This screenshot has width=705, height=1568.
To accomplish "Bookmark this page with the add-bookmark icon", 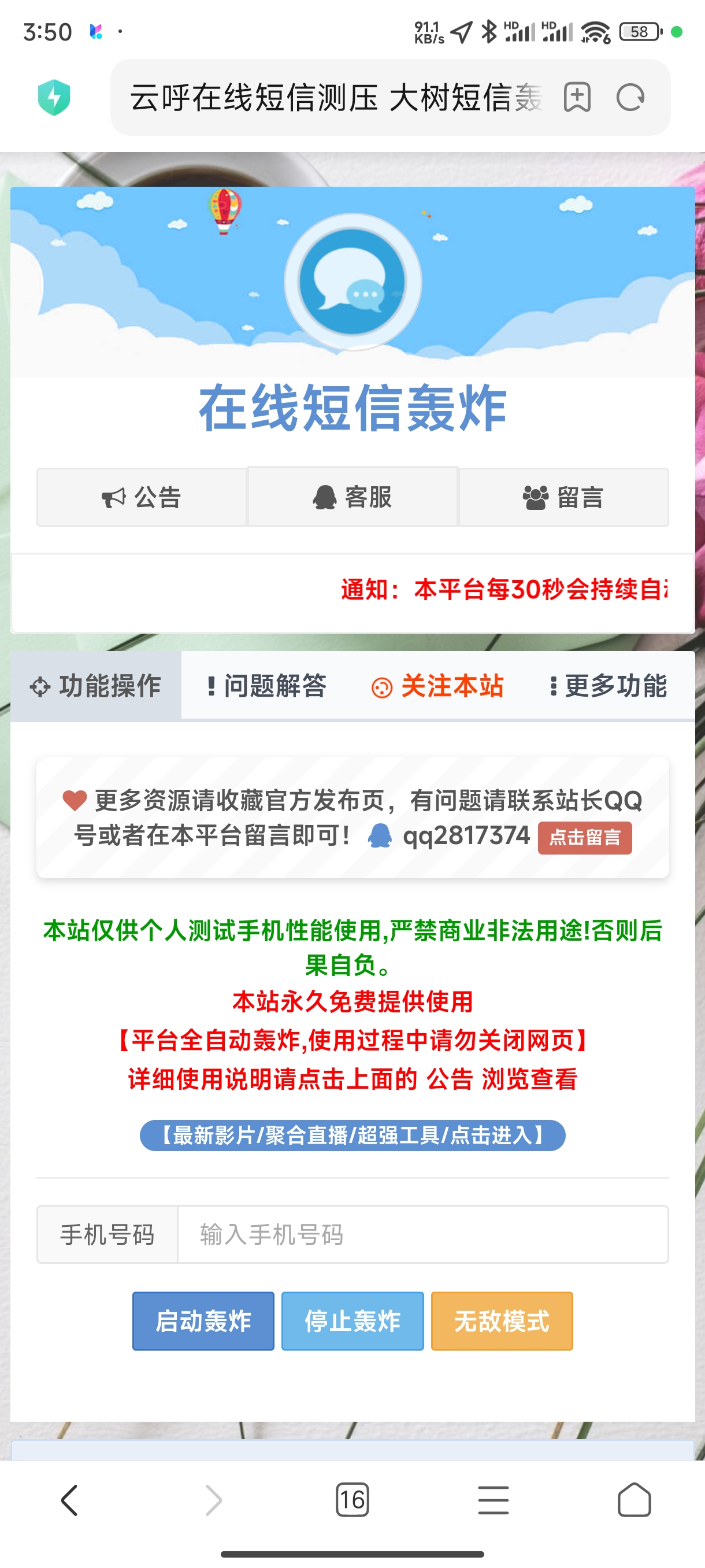I will tap(577, 97).
